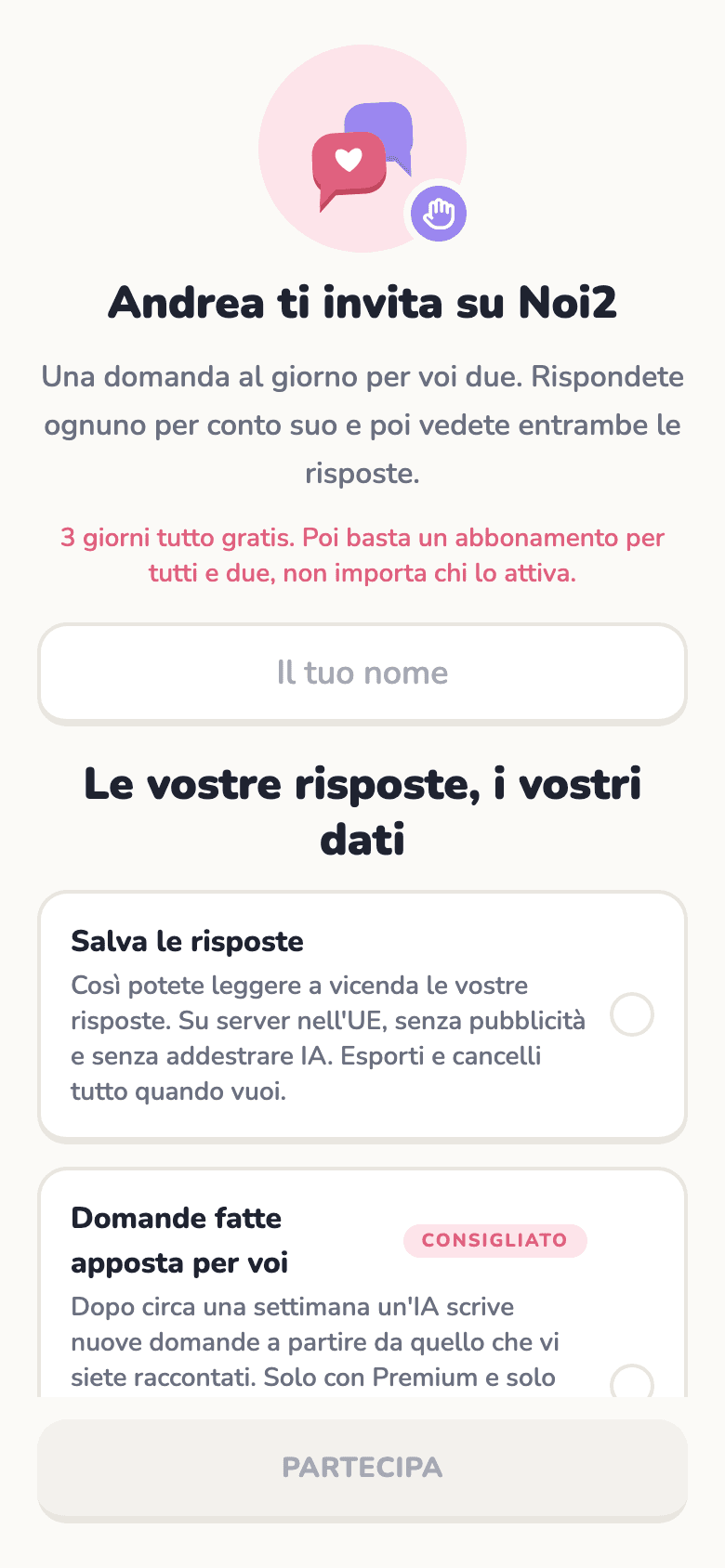Image resolution: width=725 pixels, height=1568 pixels.
Task: Tap the PARTECIPA button
Action: pyautogui.click(x=362, y=1470)
